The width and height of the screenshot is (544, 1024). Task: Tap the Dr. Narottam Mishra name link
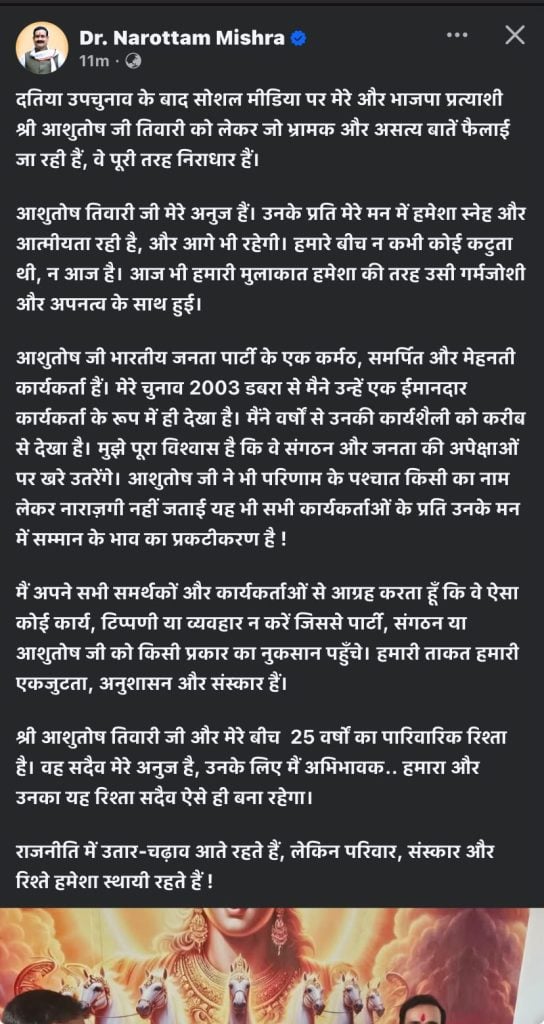(182, 39)
